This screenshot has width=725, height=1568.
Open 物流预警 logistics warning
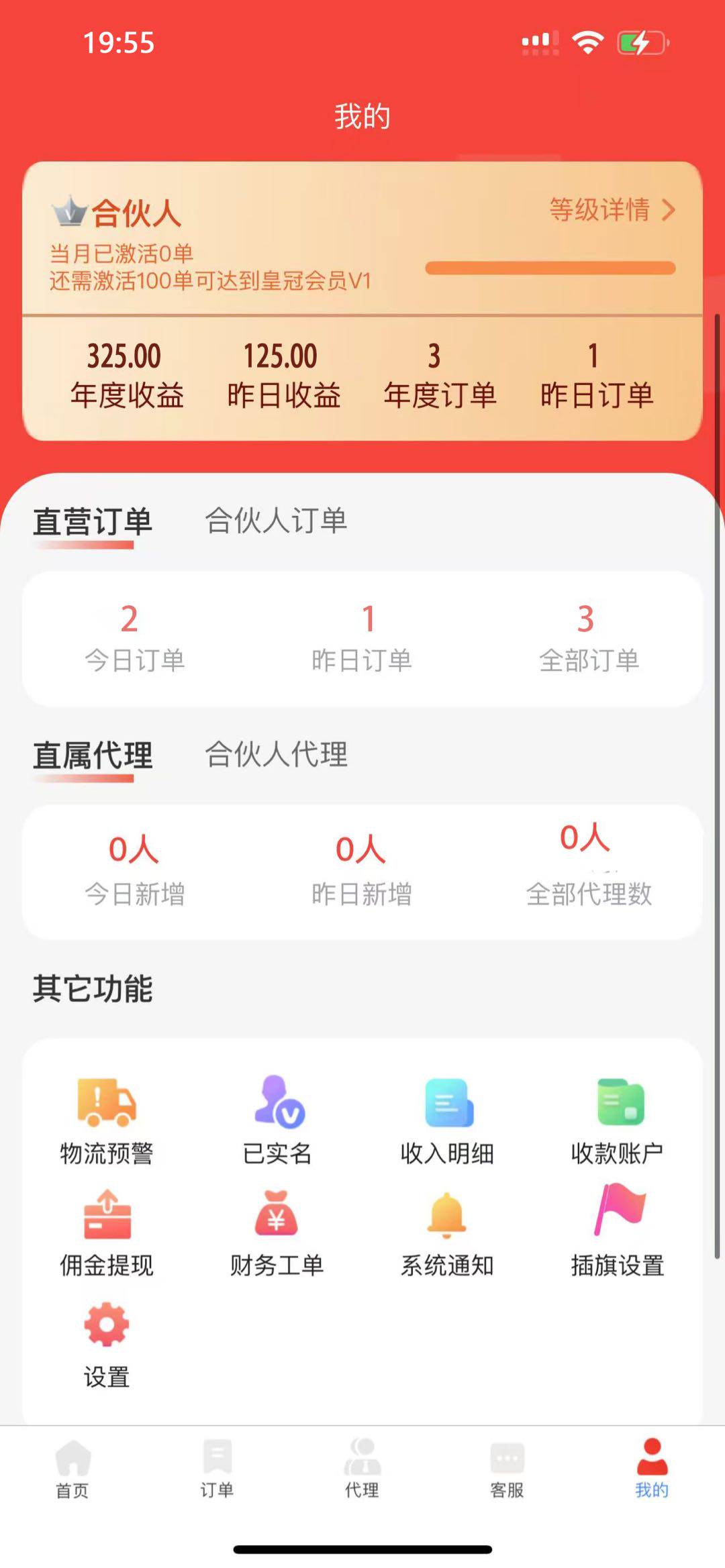(107, 1121)
